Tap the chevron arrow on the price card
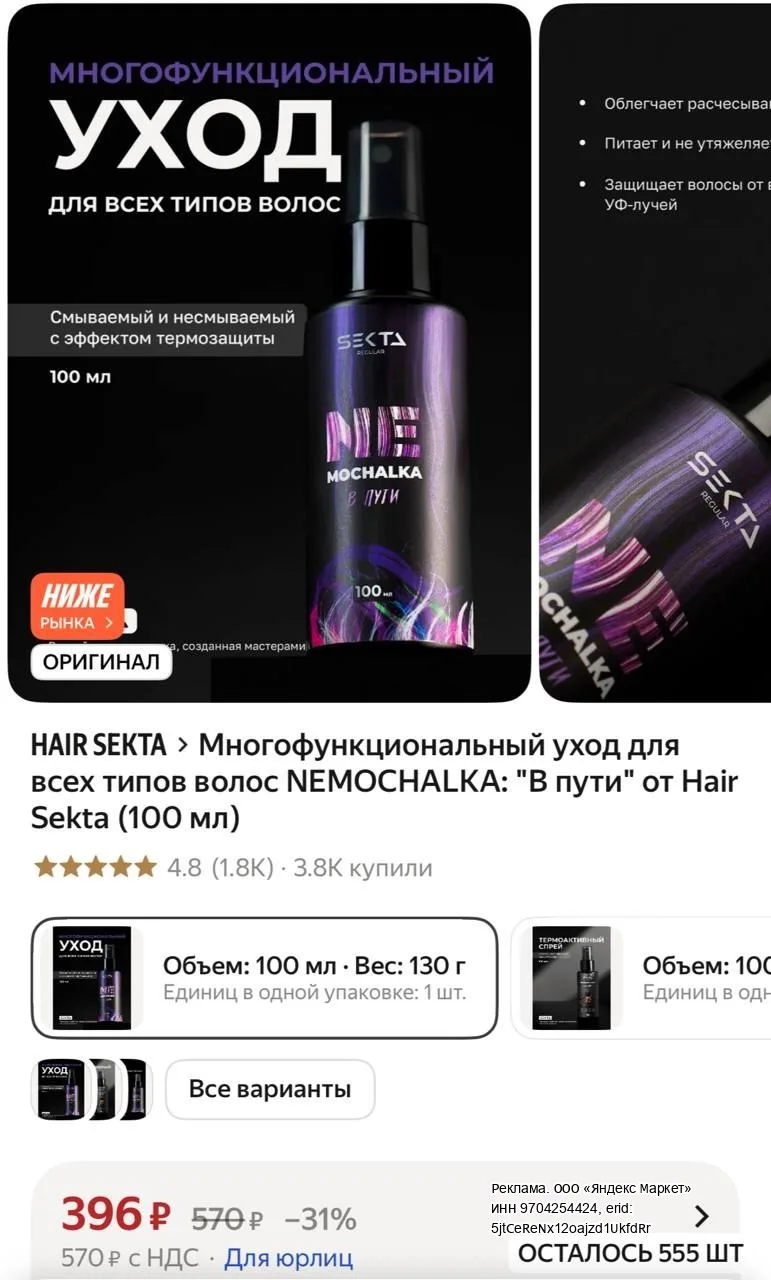Screen dimensions: 771x1280 pos(702,1216)
